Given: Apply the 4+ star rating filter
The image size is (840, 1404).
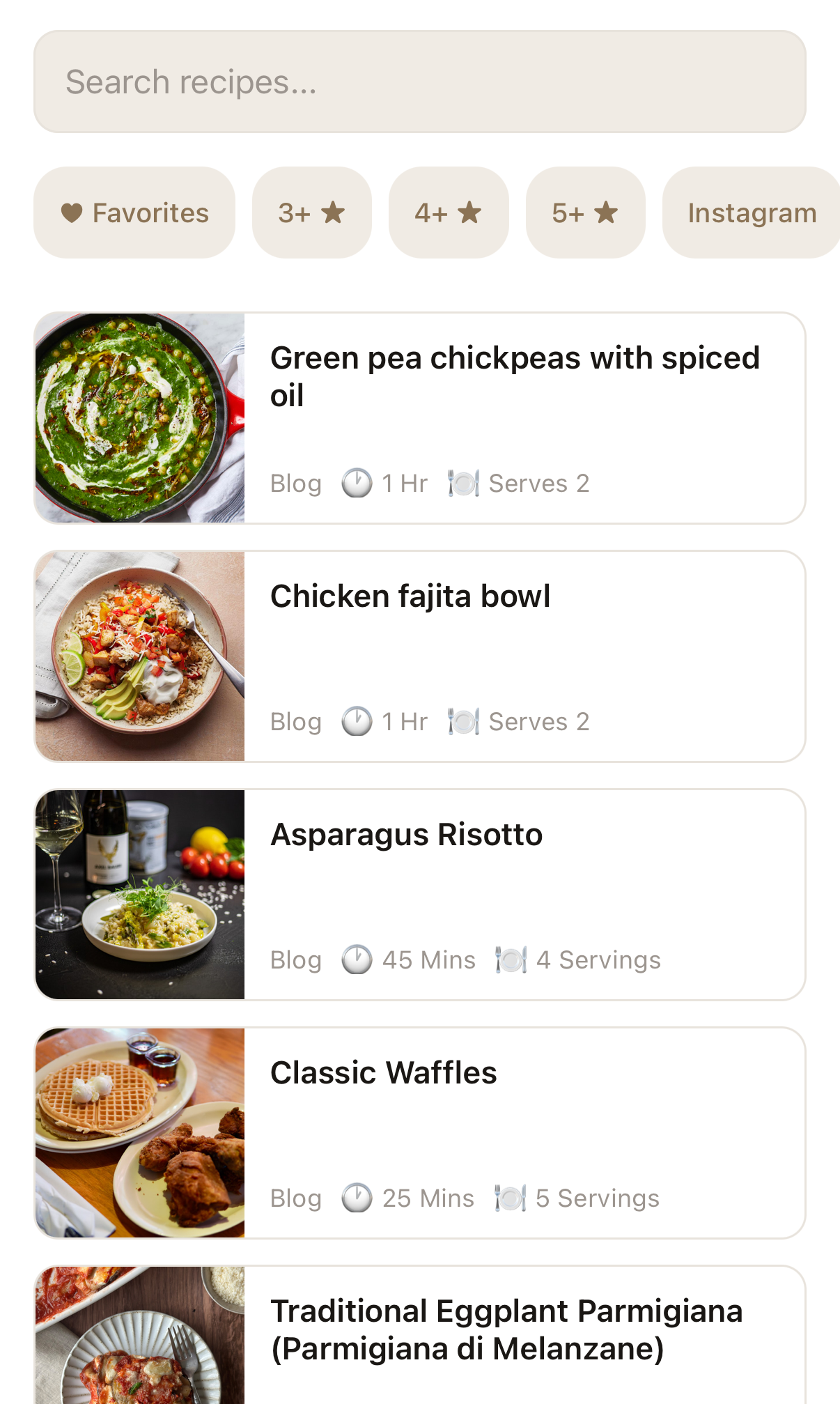Looking at the screenshot, I should [x=448, y=213].
